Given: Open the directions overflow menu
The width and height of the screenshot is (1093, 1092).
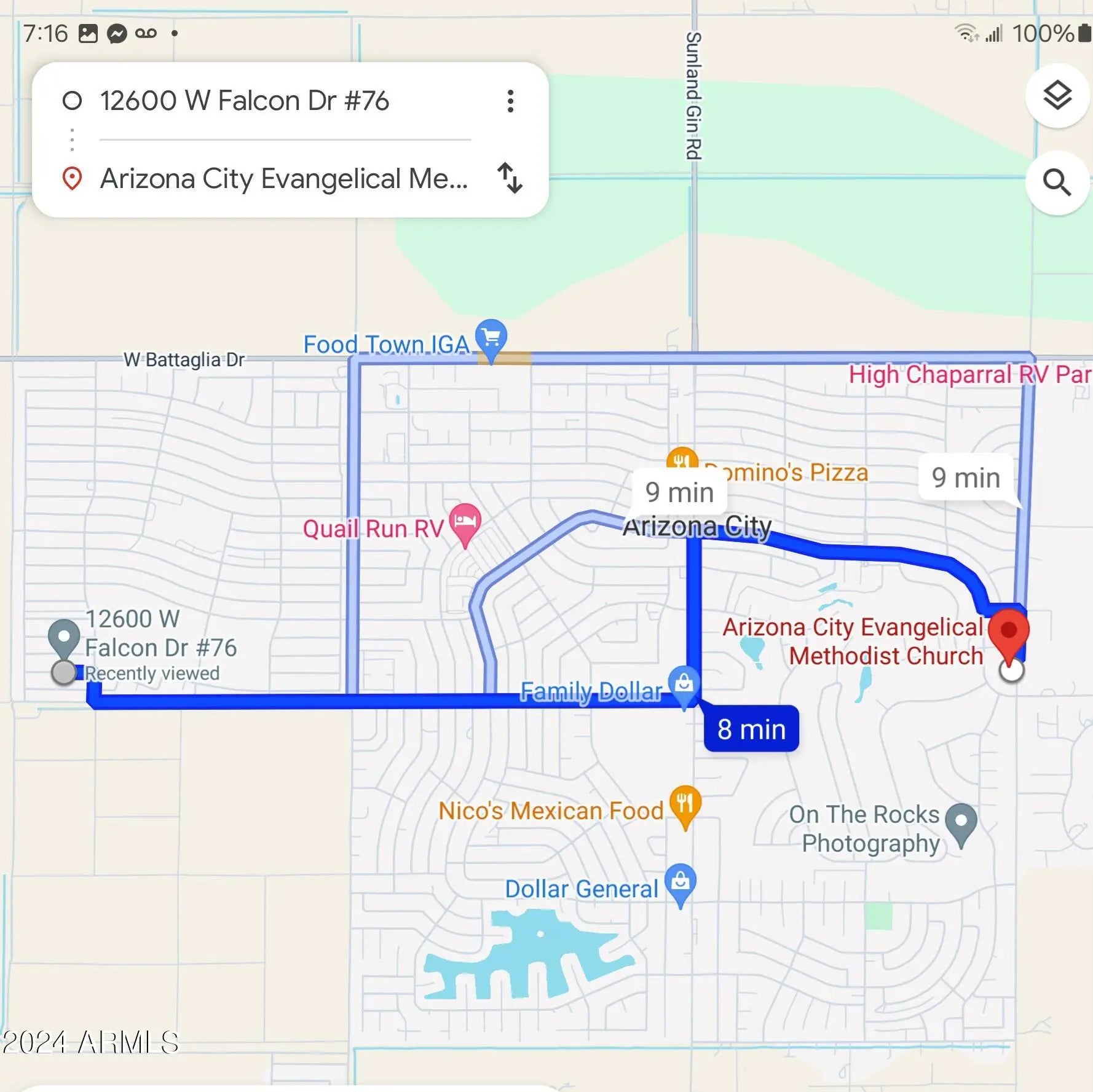Looking at the screenshot, I should pos(510,101).
